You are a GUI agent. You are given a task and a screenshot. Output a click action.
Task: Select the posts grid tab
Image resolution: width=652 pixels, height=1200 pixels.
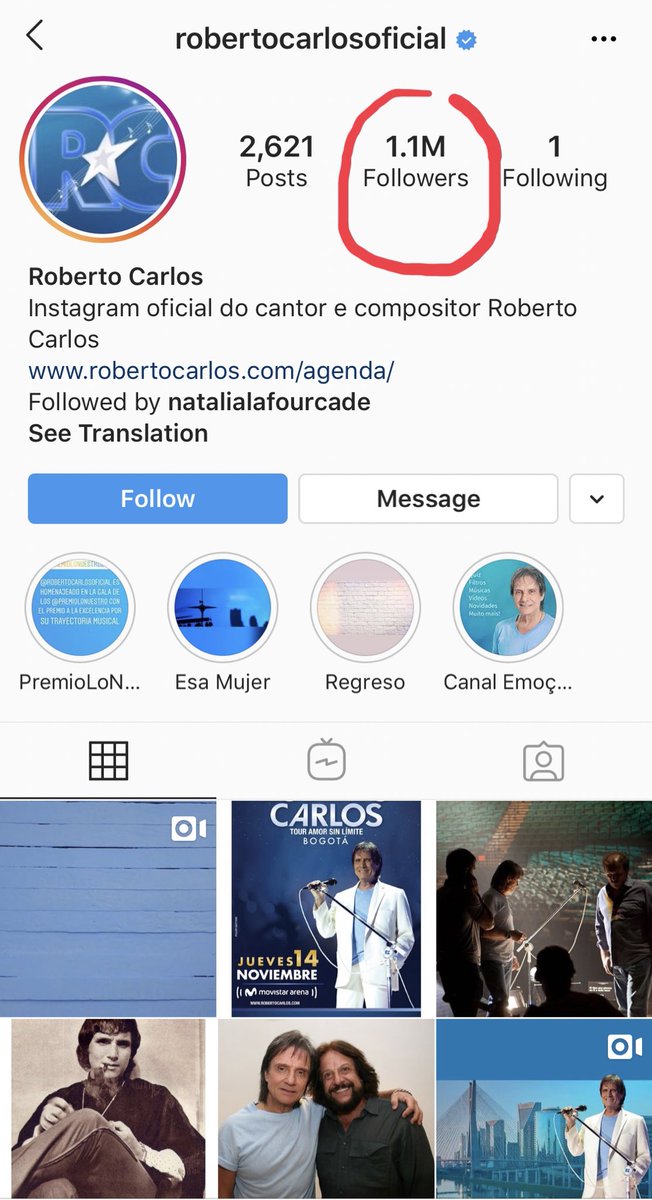[x=108, y=762]
